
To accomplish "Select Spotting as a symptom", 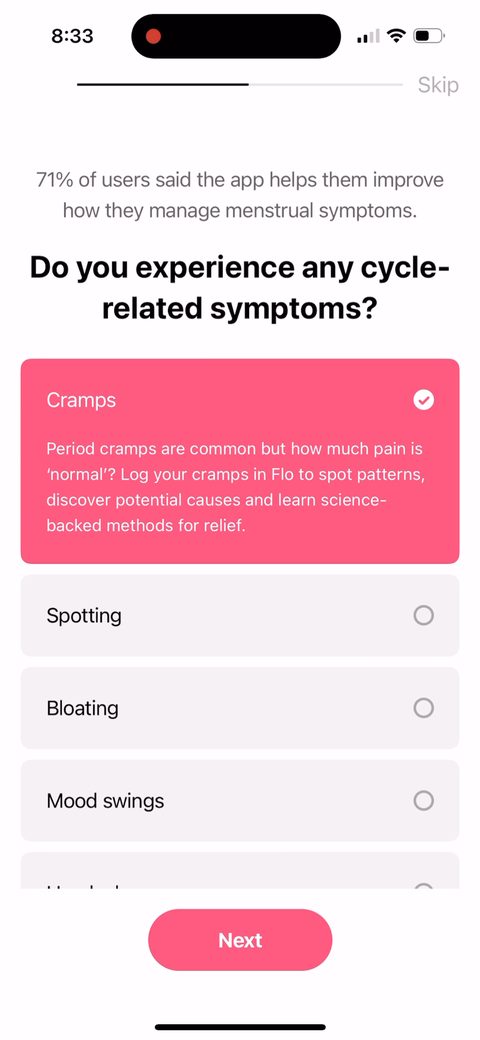I will 240,616.
